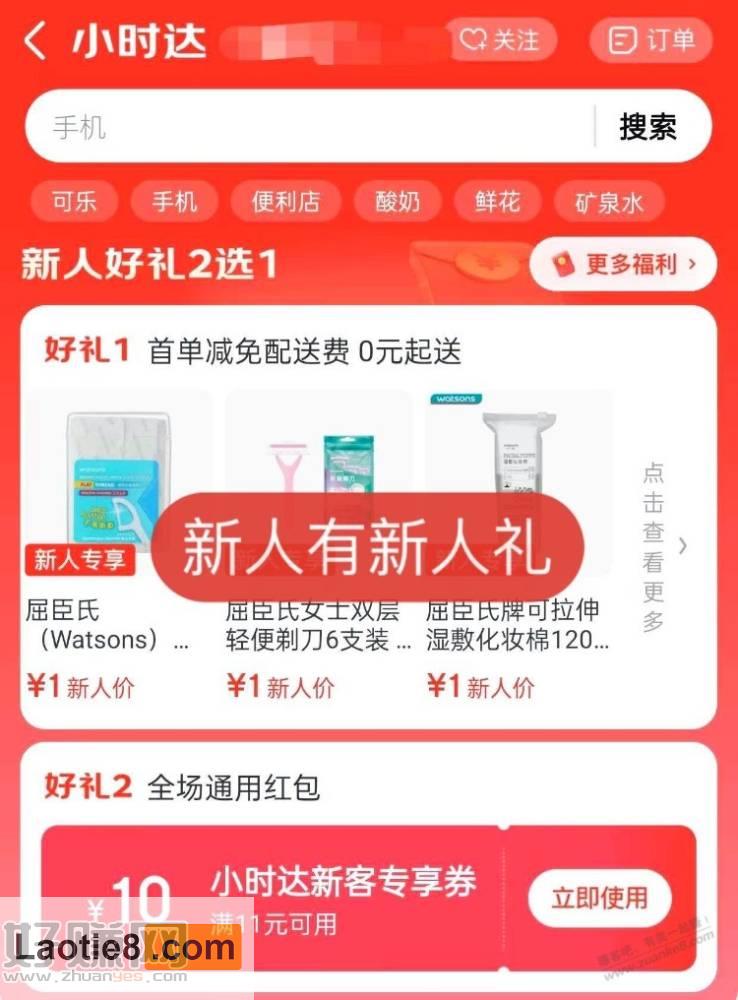Tap 点击查看更多 to see more items
This screenshot has height=1000, width=738.
tap(662, 546)
